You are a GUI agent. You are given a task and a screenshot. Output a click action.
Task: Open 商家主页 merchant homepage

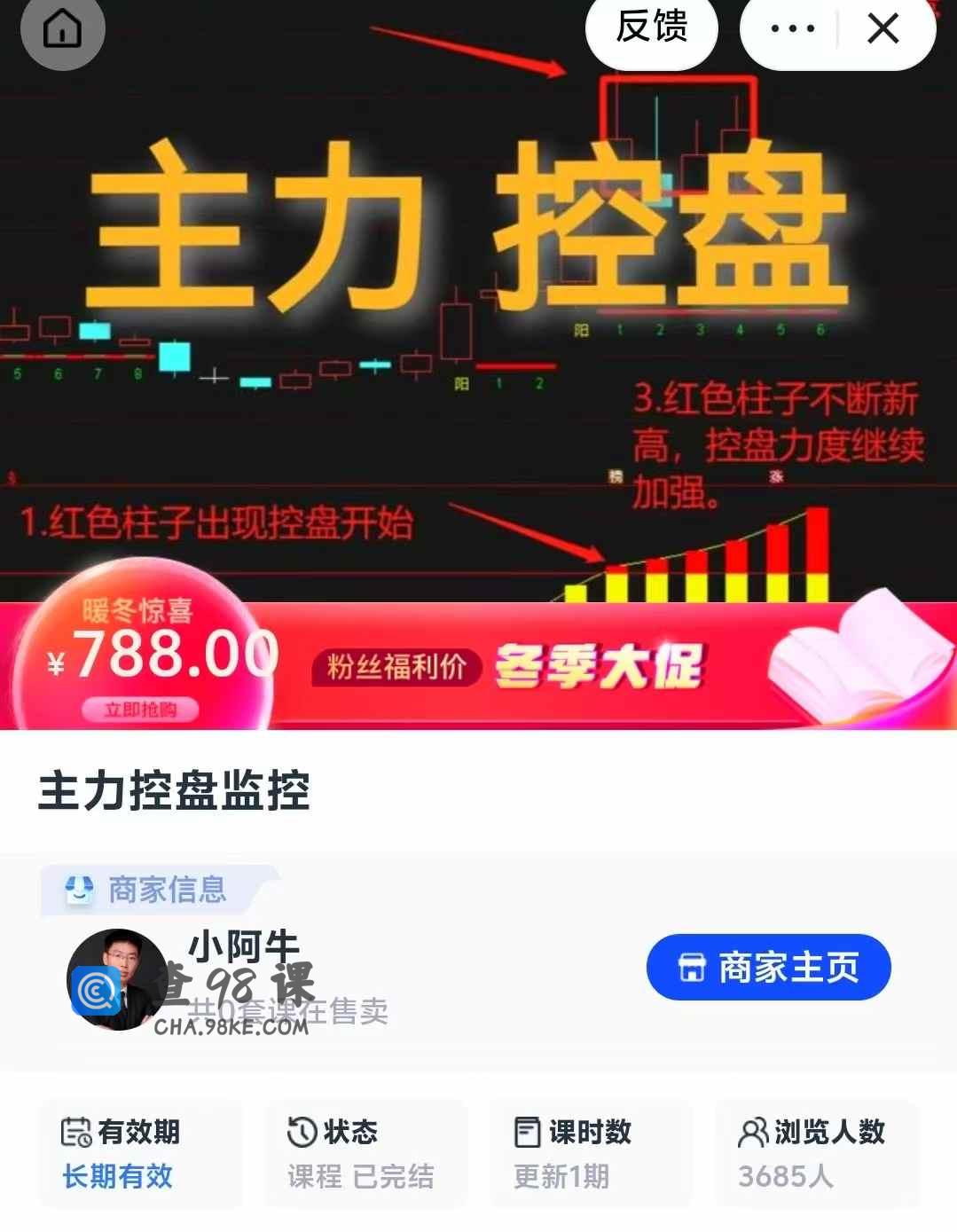[768, 967]
